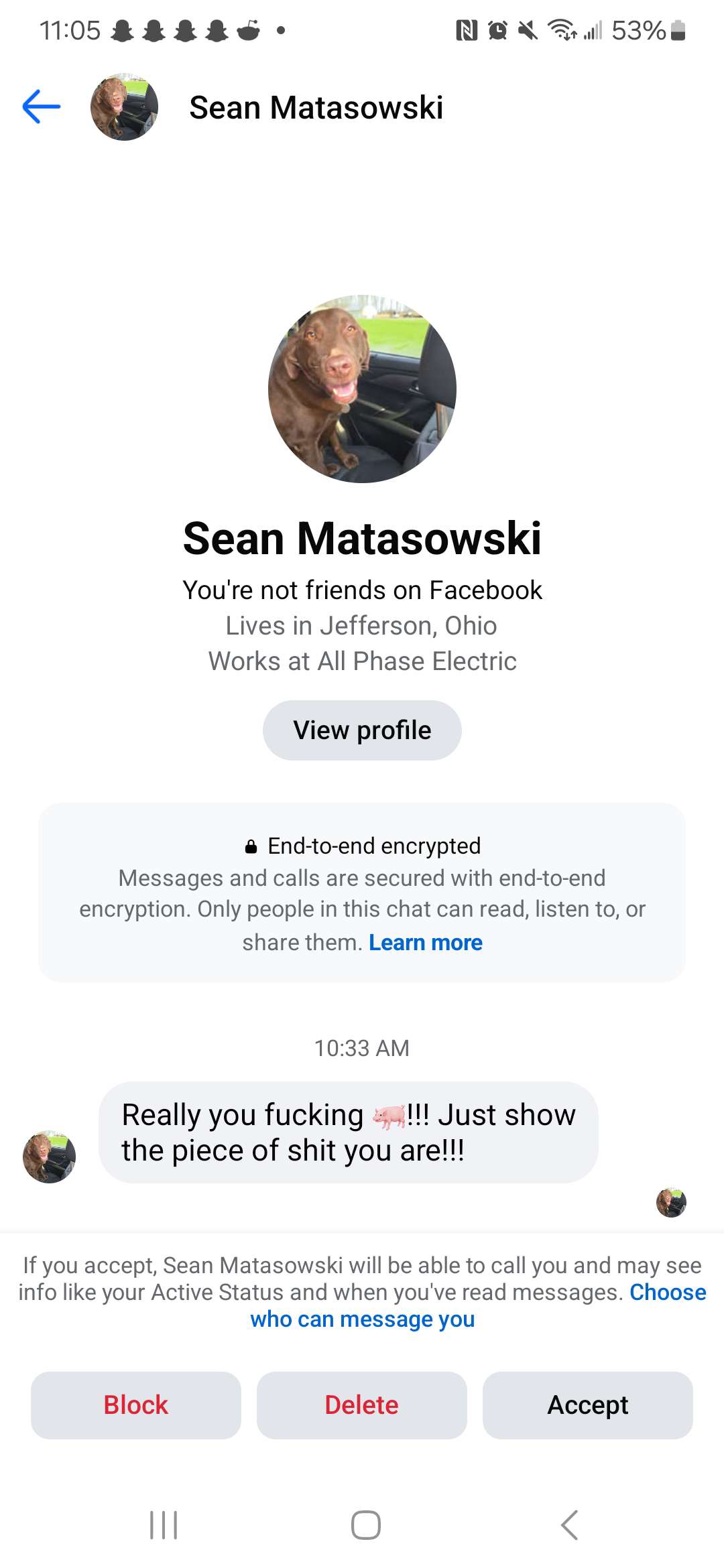Open Sean Matasowski's View profile page
This screenshot has height=1568, width=724.
[x=361, y=730]
